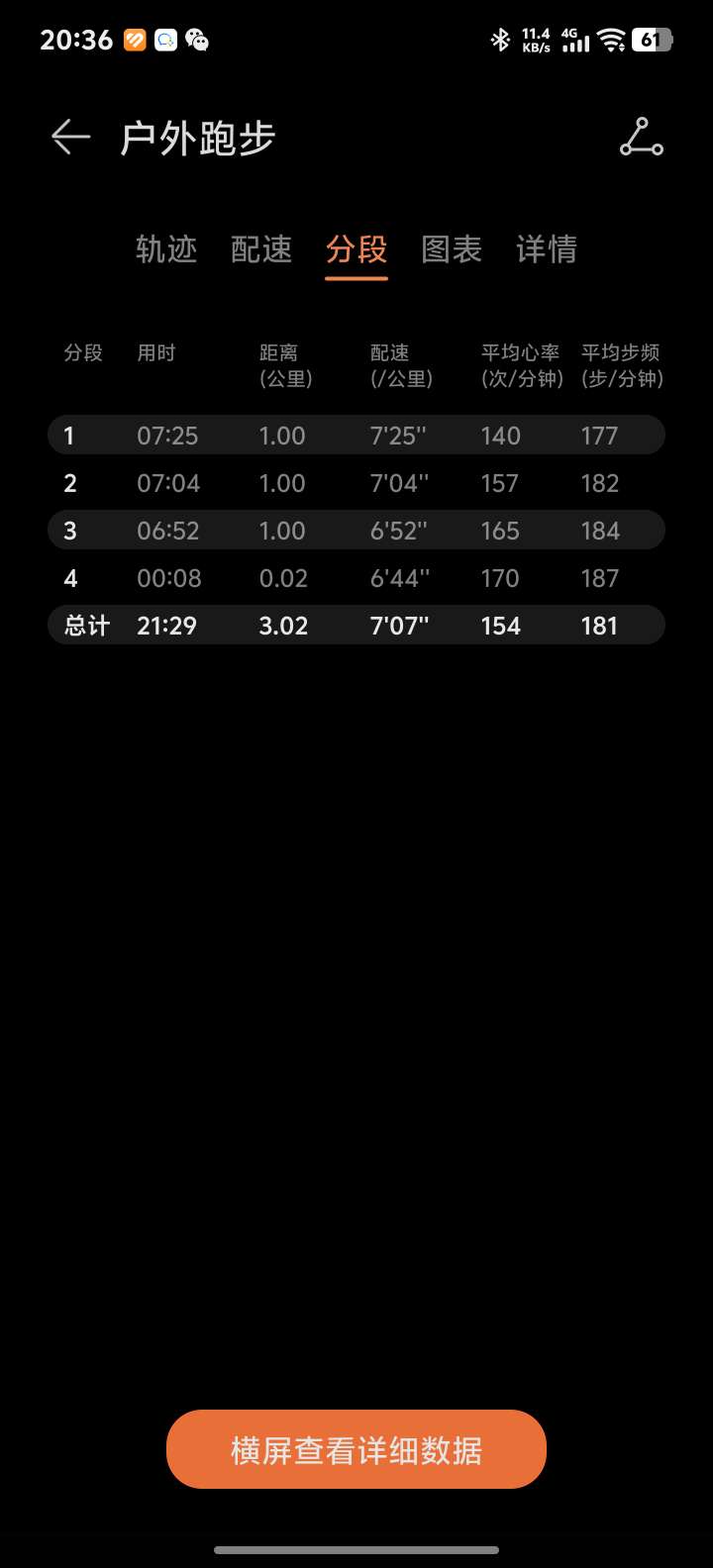View the 详情 tab
The height and width of the screenshot is (1568, 713).
pos(547,249)
